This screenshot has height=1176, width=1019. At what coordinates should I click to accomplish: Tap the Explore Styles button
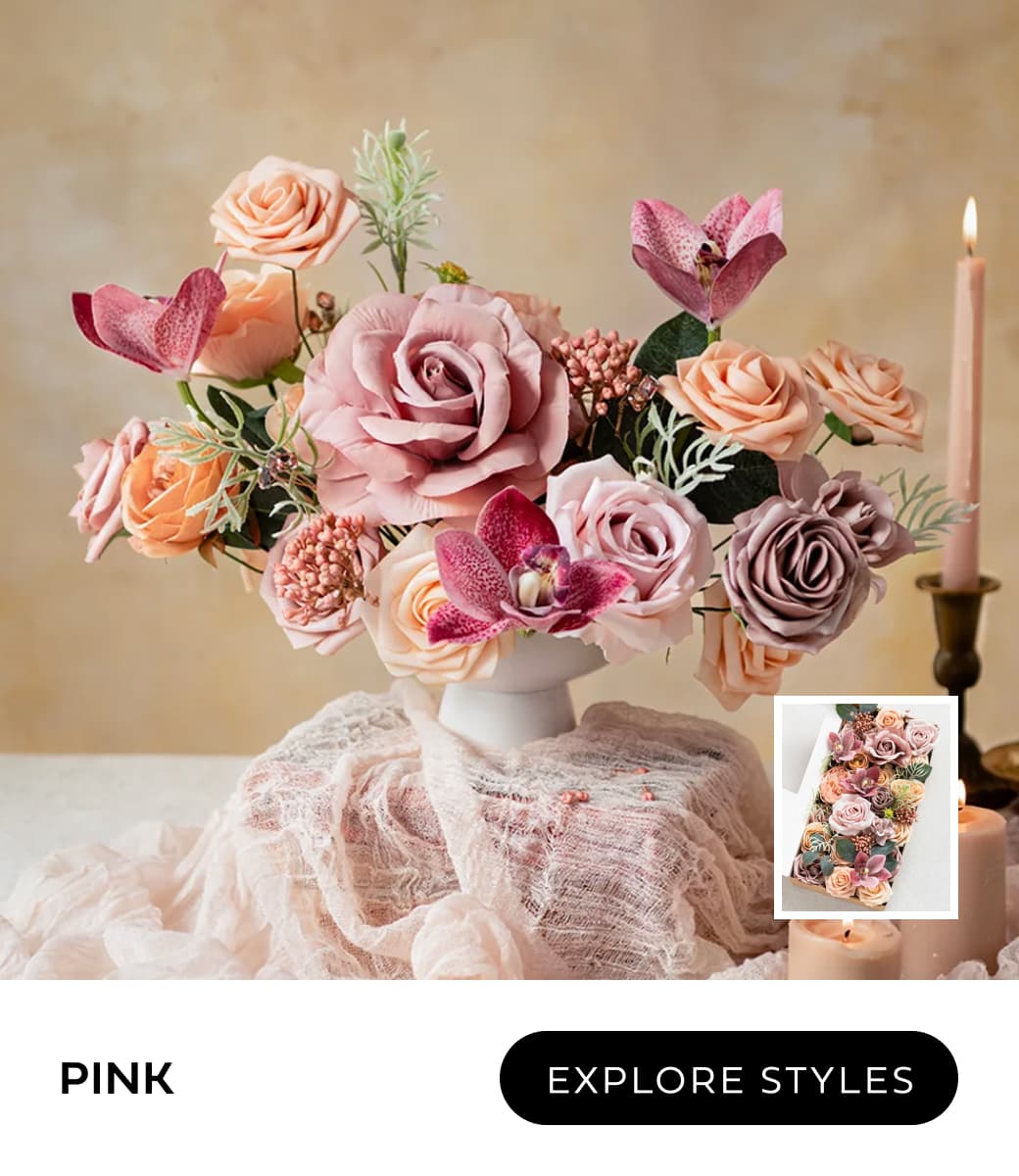pyautogui.click(x=728, y=1078)
